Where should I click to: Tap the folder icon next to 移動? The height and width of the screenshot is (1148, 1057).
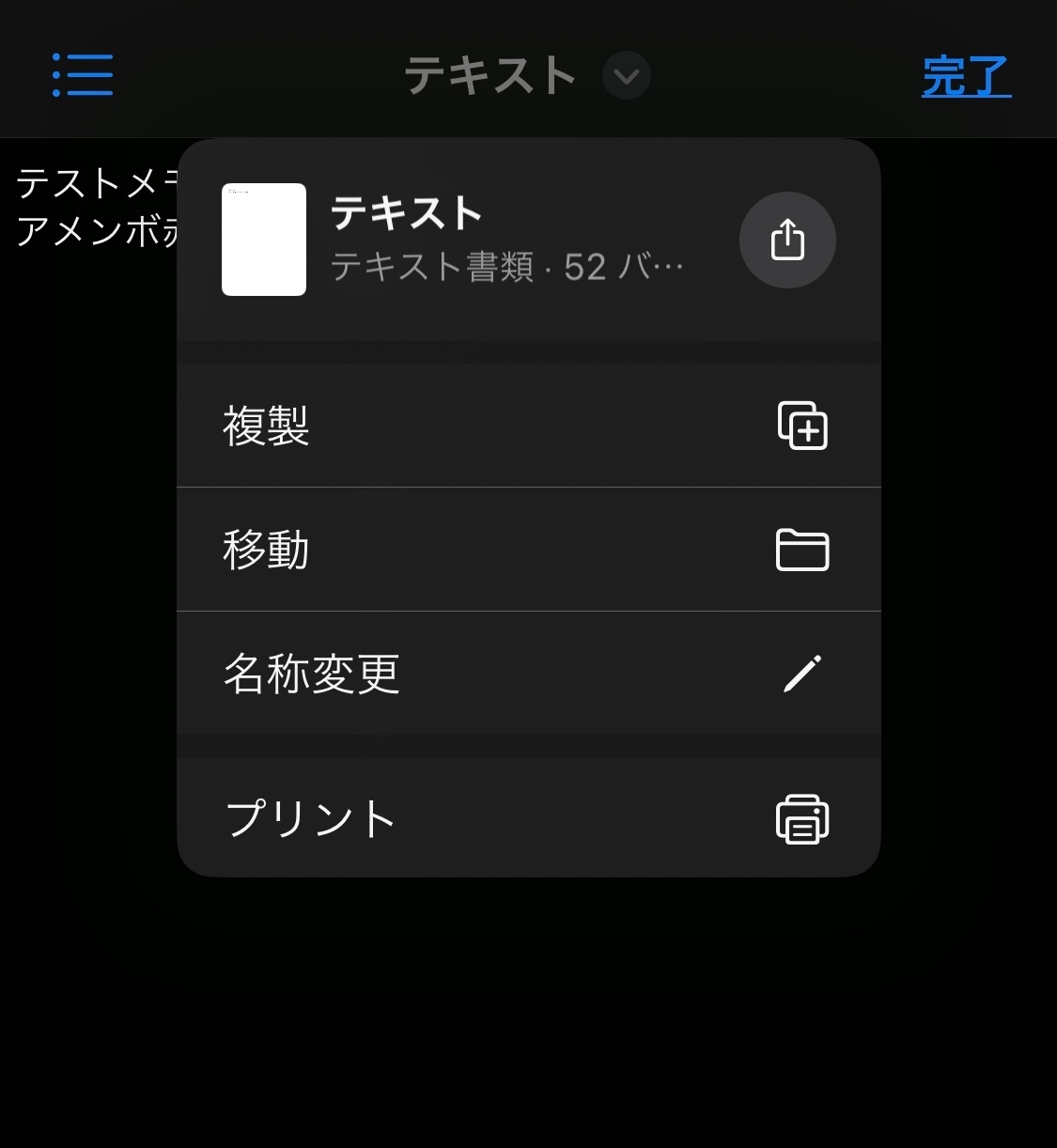click(804, 551)
